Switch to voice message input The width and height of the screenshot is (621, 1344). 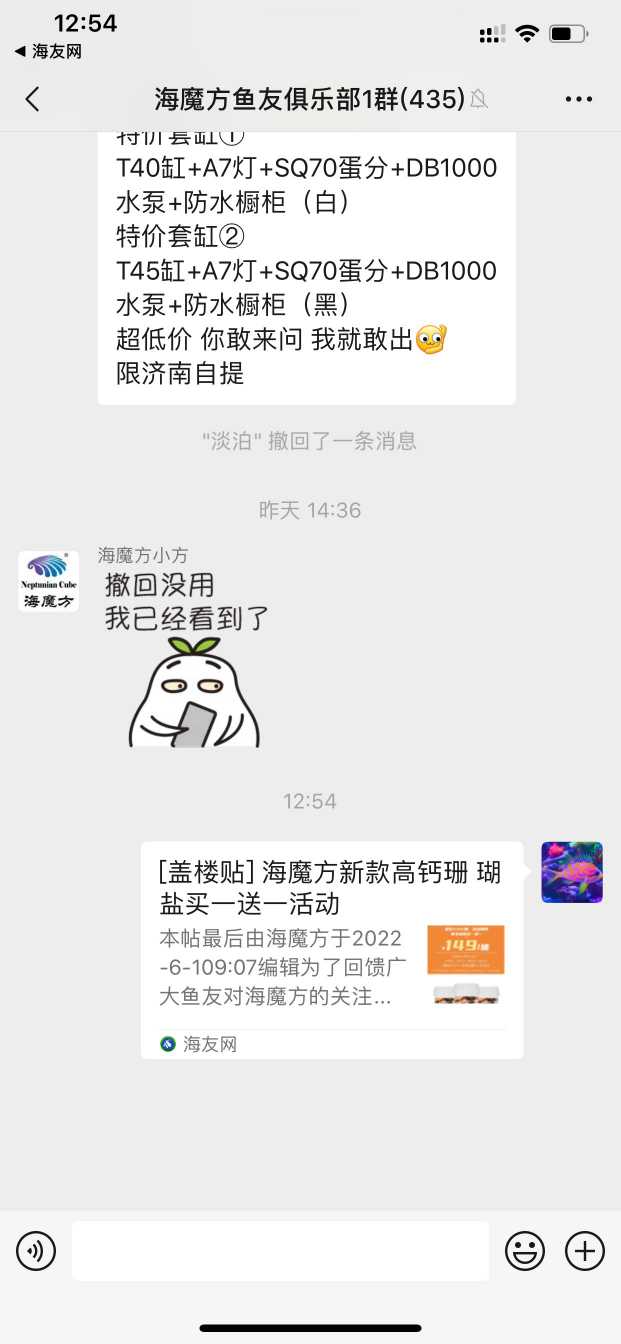[36, 1250]
